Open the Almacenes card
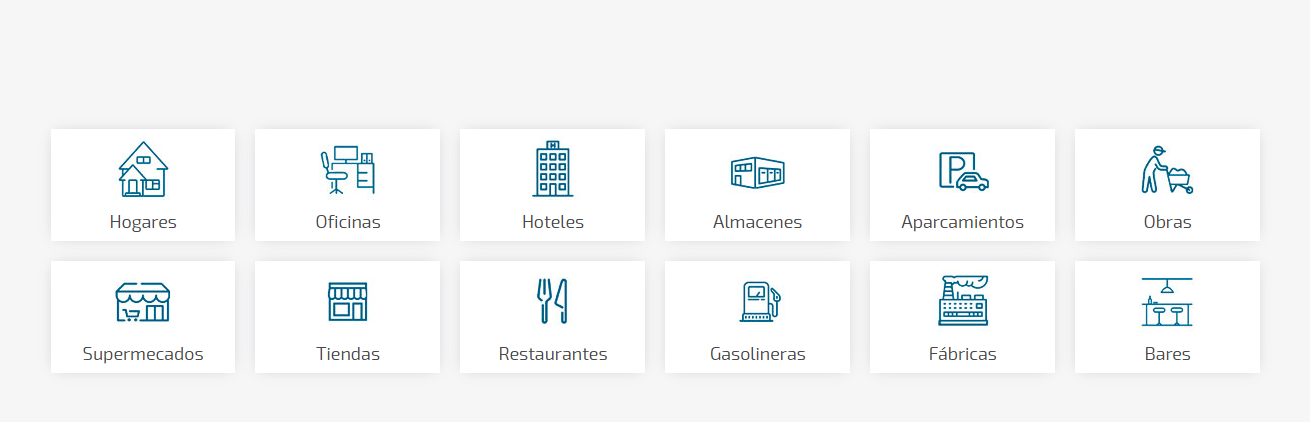1310x422 pixels. pyautogui.click(x=757, y=185)
